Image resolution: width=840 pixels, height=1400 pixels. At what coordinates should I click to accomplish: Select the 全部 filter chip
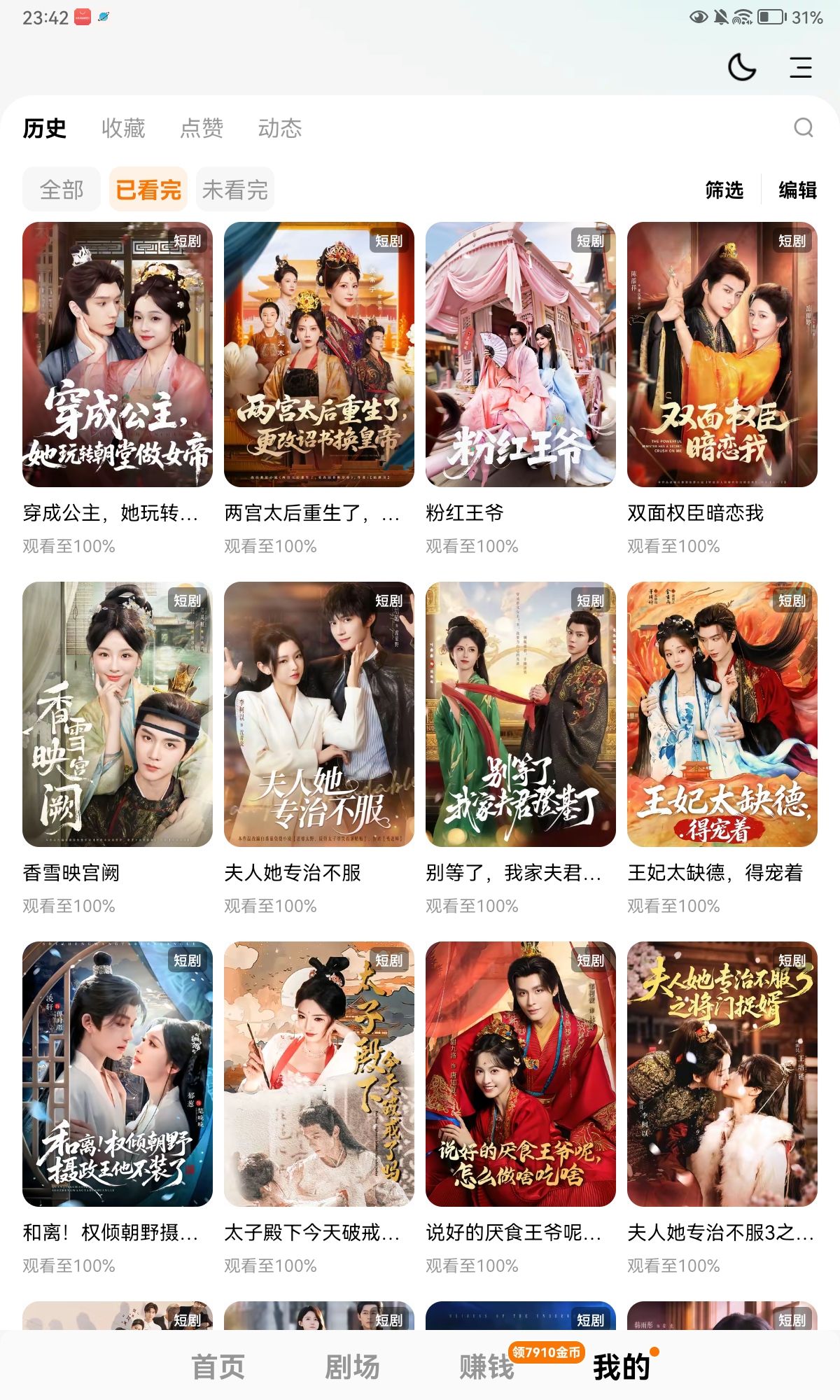click(62, 190)
